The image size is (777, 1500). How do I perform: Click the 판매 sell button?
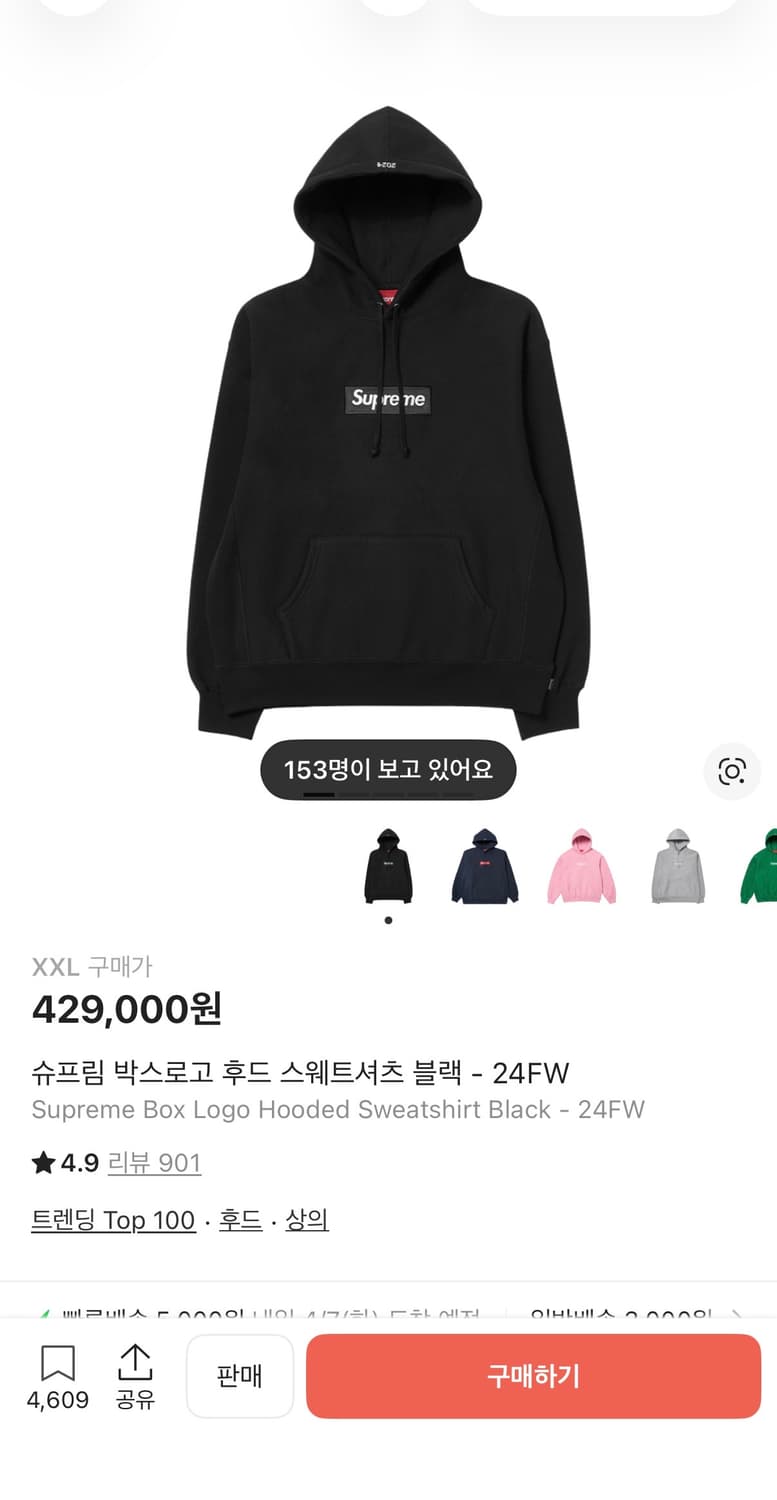pyautogui.click(x=240, y=1376)
